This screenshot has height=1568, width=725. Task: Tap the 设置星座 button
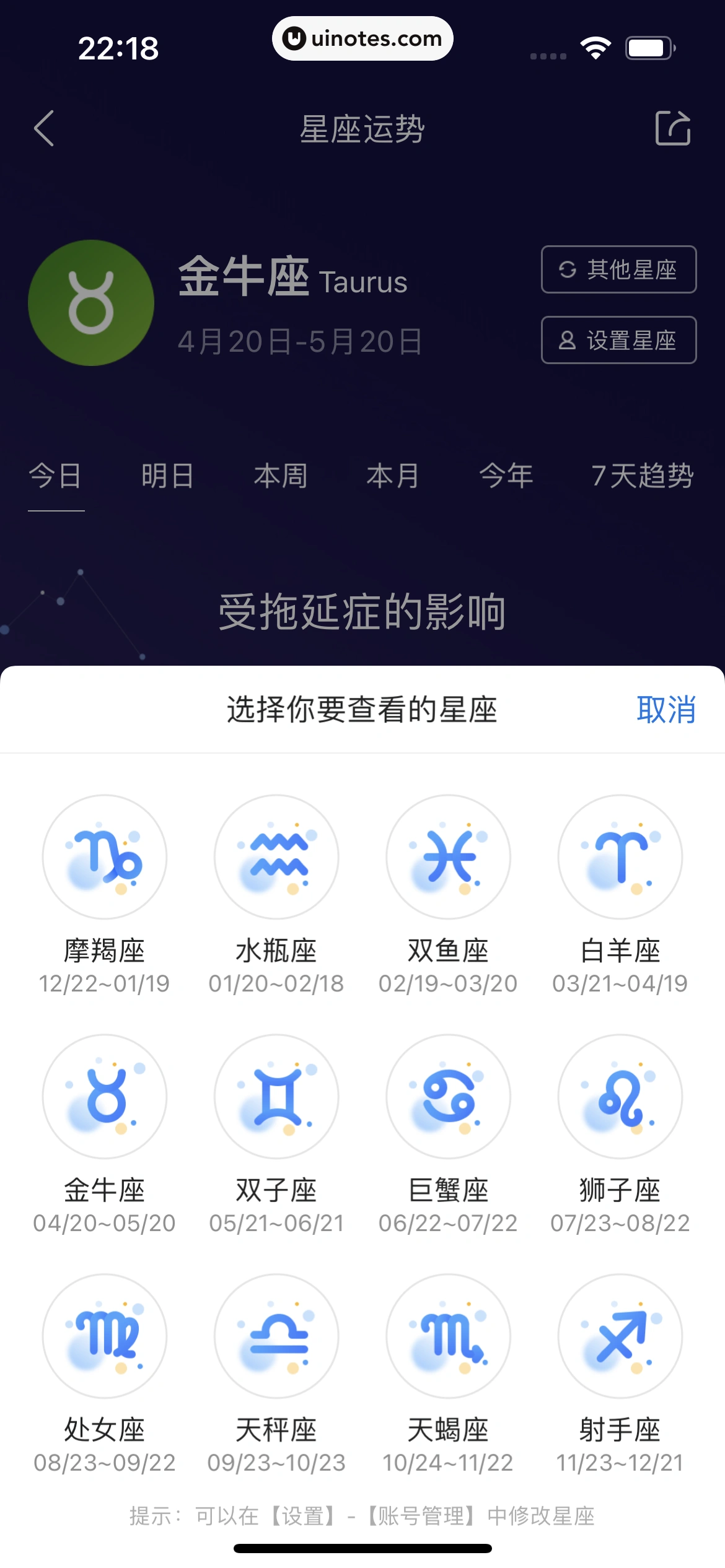618,341
